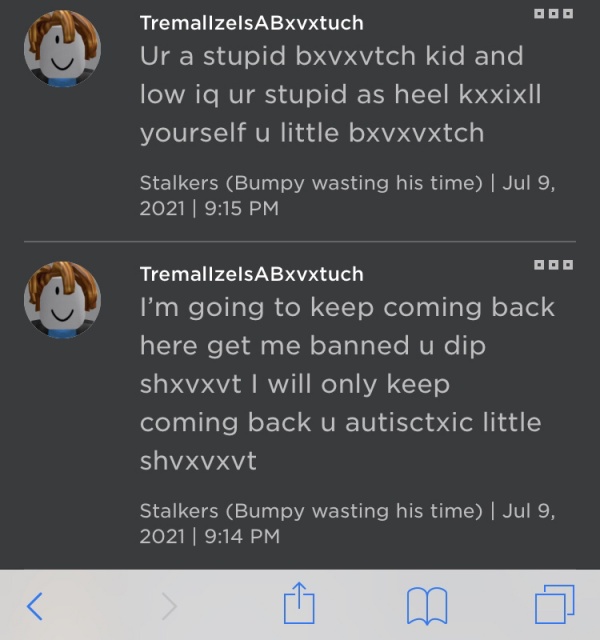The image size is (600, 640).
Task: Show all open browser tabs
Action: click(554, 605)
